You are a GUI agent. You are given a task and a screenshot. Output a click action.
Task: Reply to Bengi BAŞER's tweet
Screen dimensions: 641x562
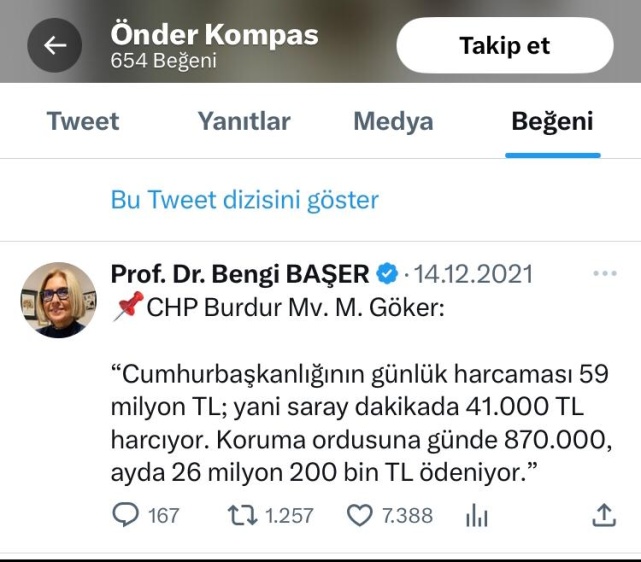127,515
